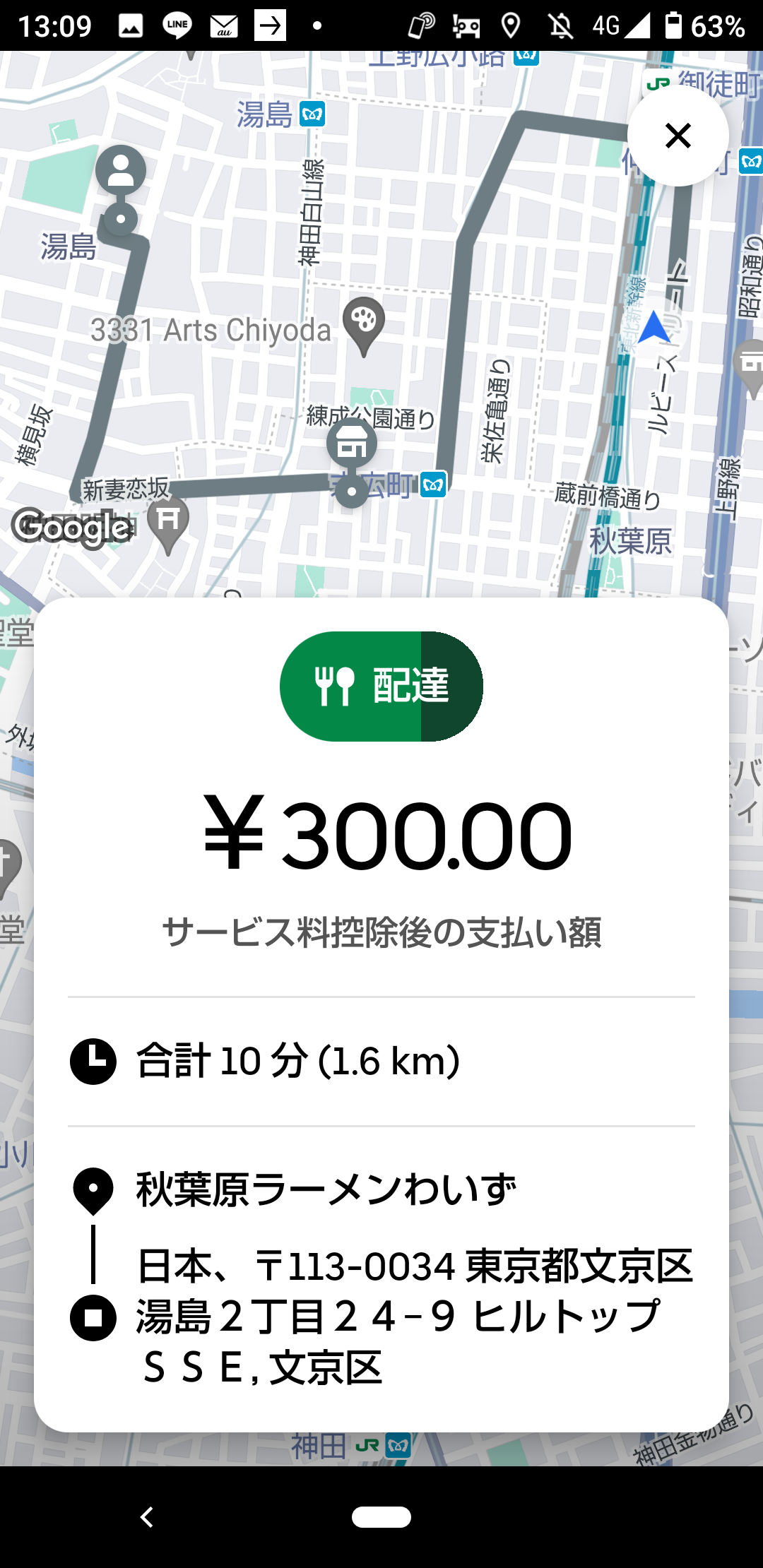
Task: Go back using the system back arrow
Action: point(147,1516)
